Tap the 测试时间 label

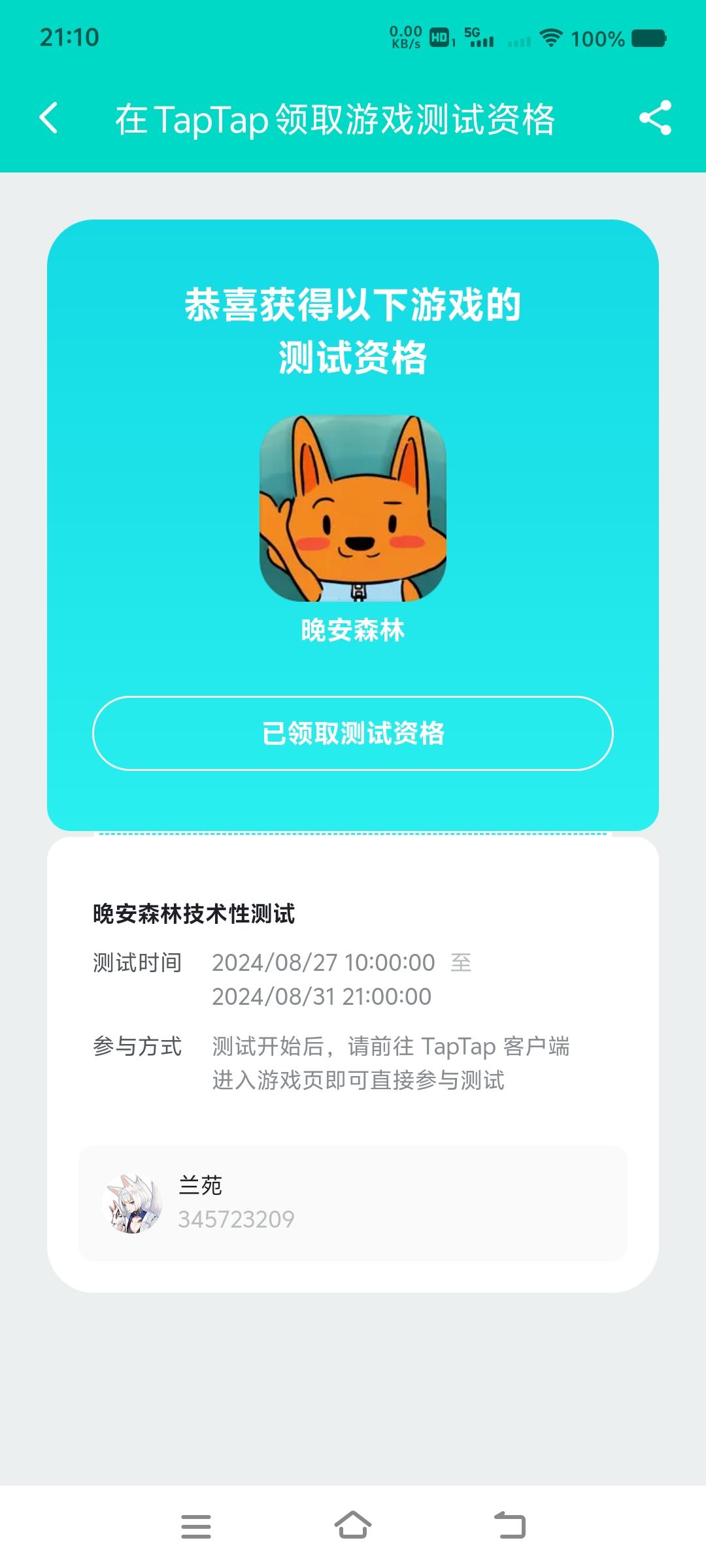click(139, 962)
